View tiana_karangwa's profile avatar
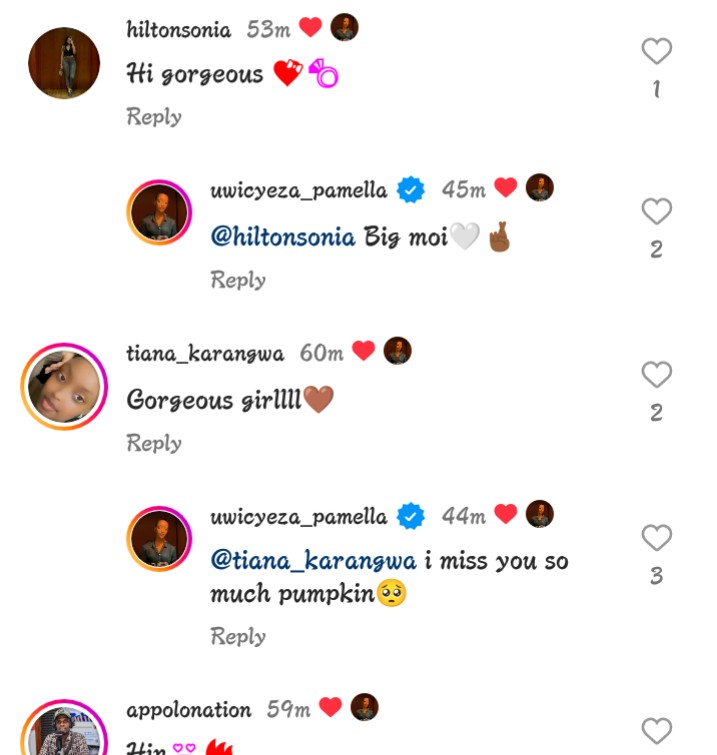Image resolution: width=717 pixels, height=755 pixels. tap(64, 387)
